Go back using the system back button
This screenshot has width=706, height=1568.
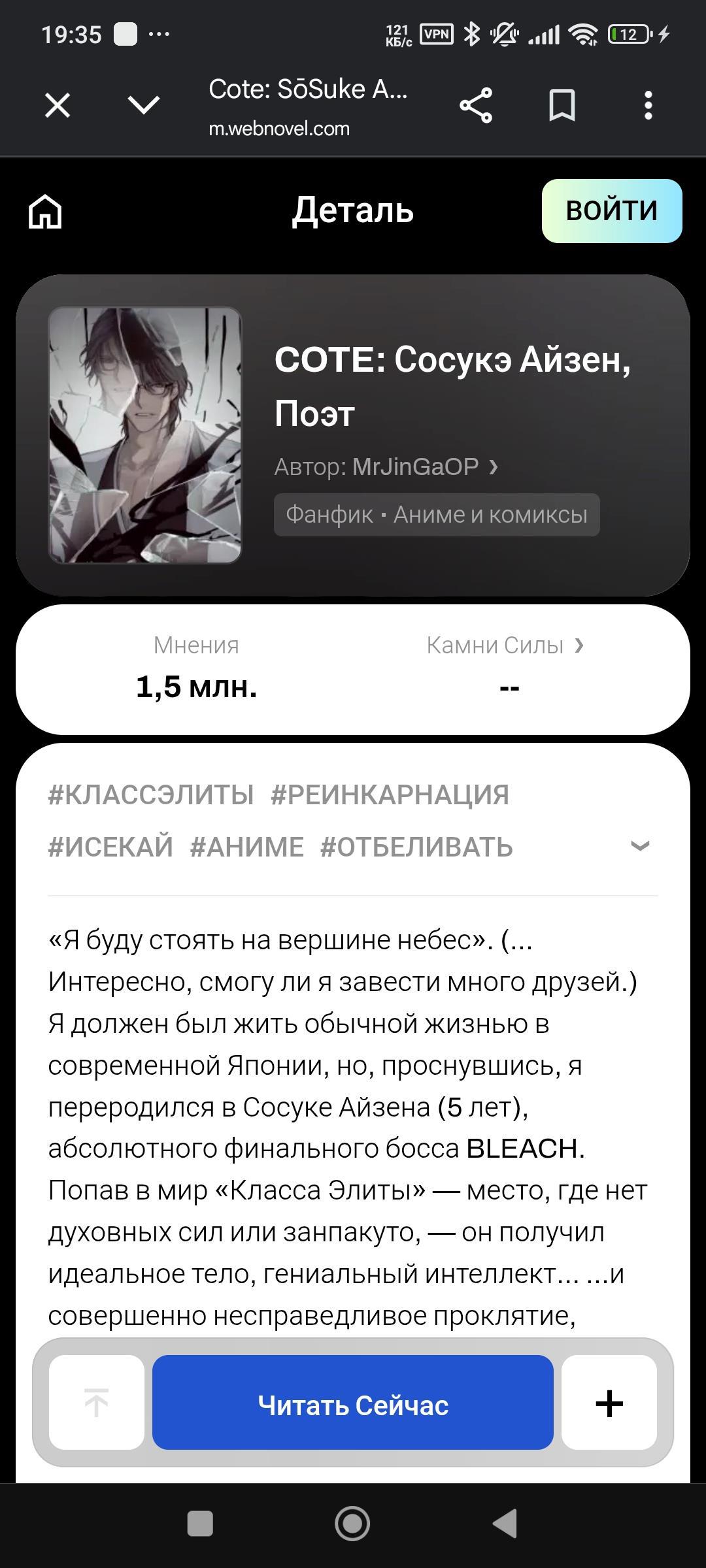coord(505,1524)
